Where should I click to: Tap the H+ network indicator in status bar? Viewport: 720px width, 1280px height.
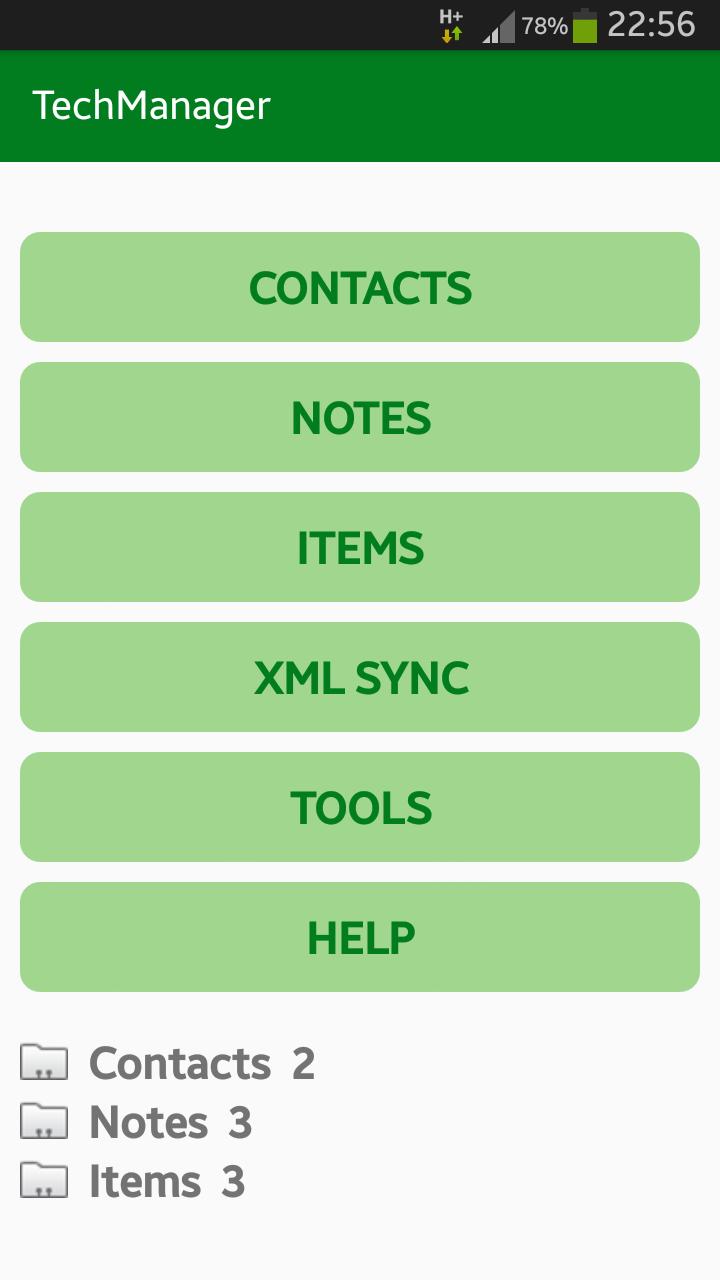449,25
